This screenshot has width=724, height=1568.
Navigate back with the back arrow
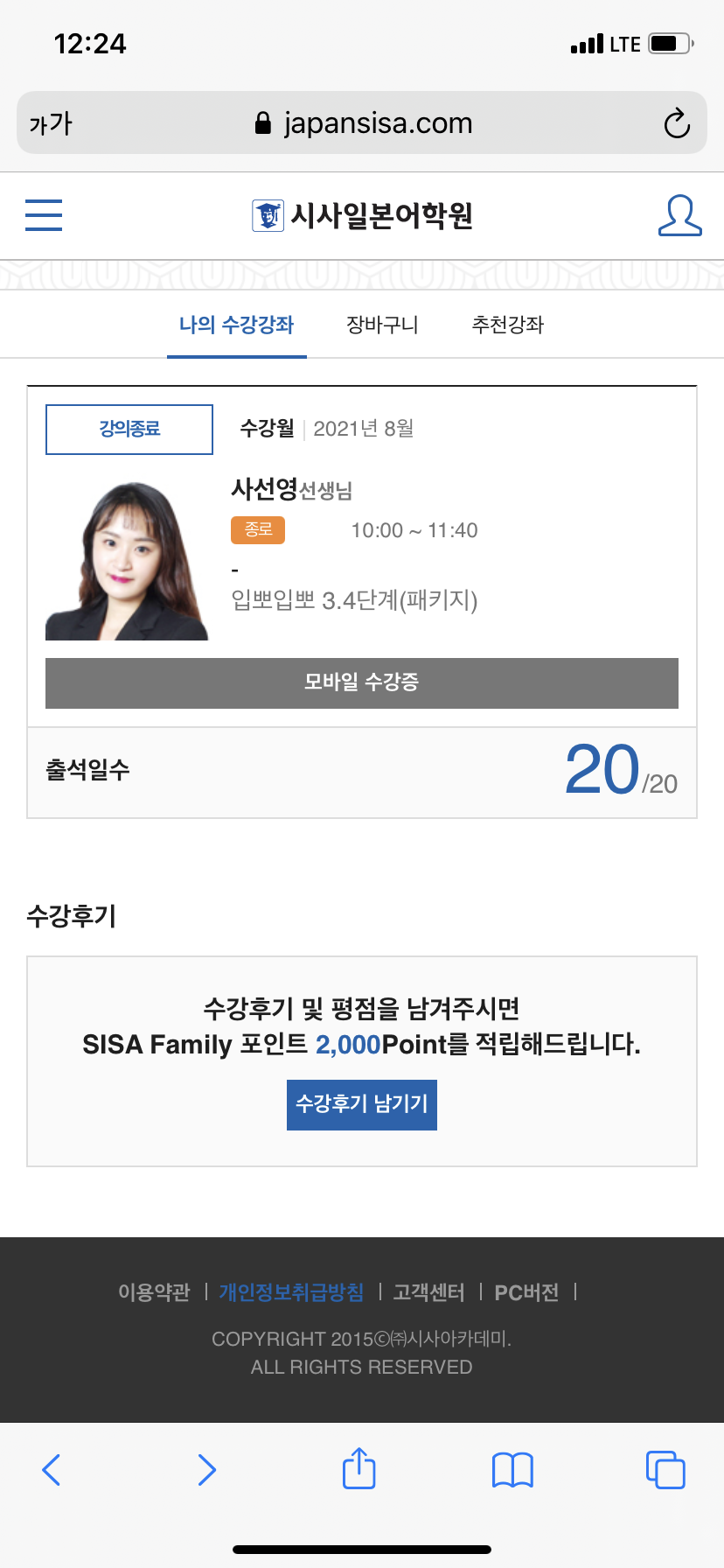pos(51,1470)
